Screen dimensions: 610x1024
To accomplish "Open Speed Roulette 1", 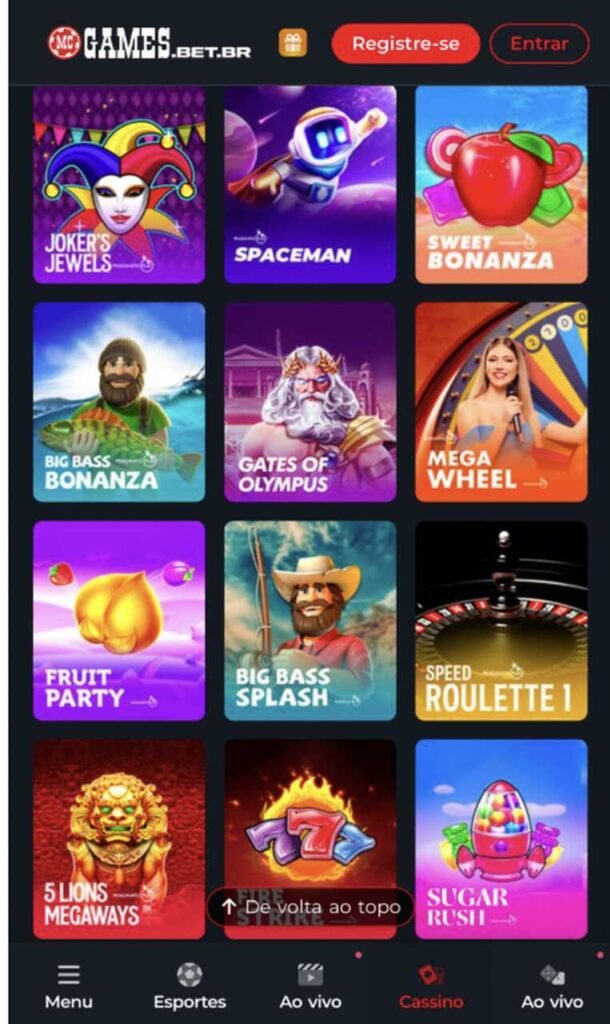I will [501, 620].
